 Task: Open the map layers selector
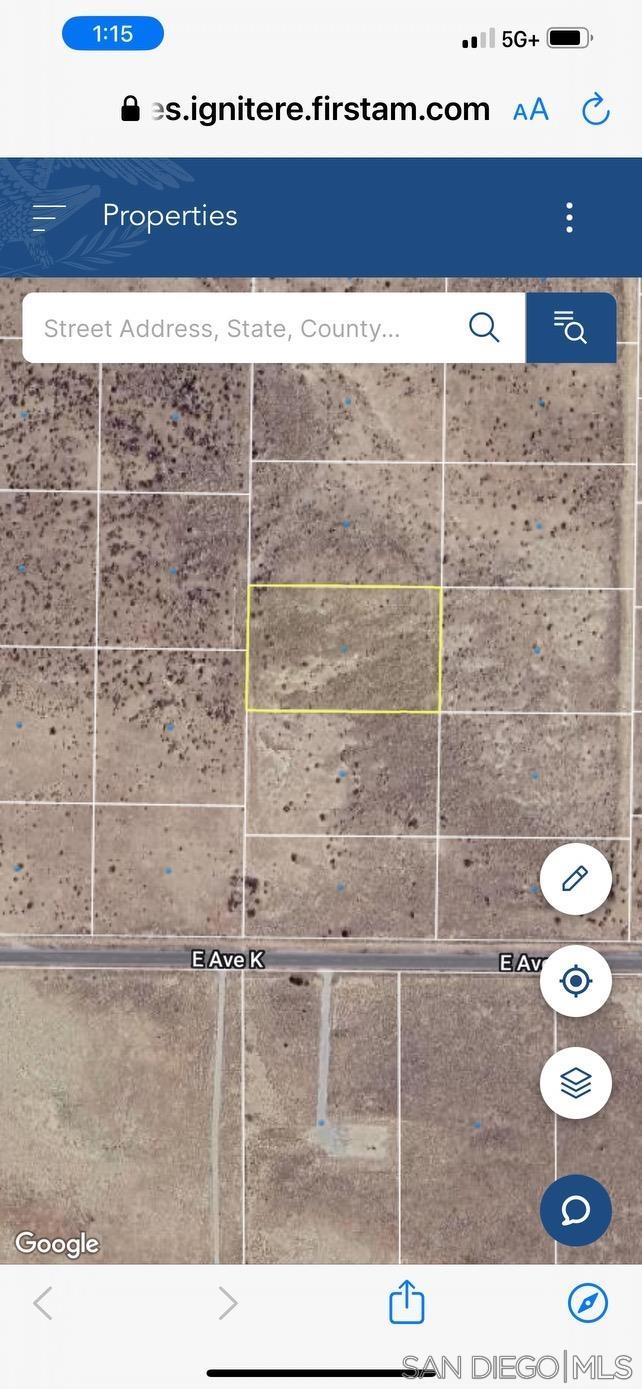point(575,1083)
